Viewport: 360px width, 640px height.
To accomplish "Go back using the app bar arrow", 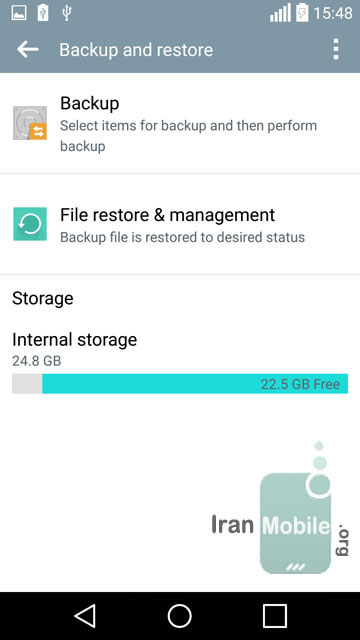I will click(28, 50).
